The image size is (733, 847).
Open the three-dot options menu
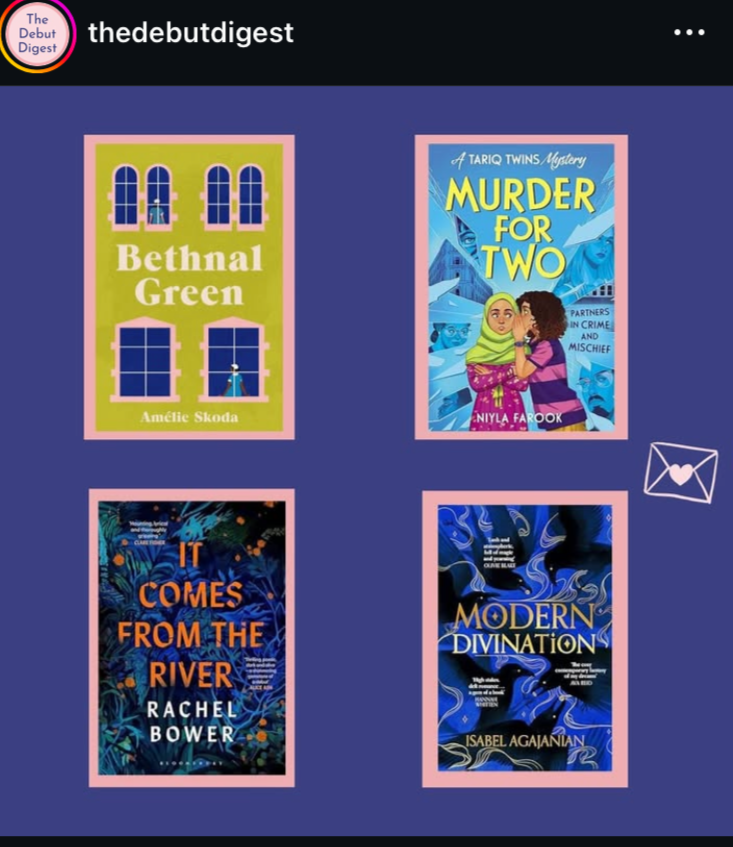click(689, 33)
